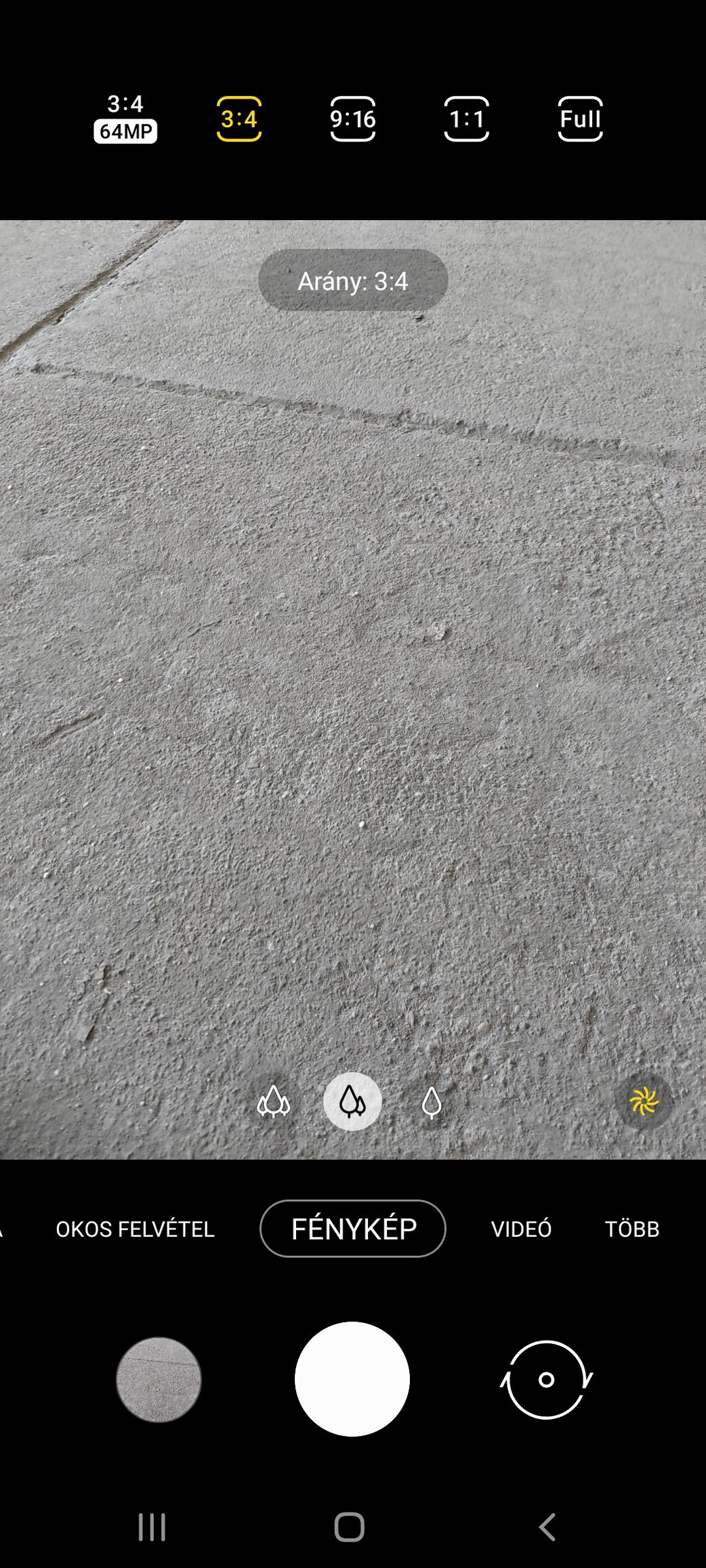
Task: Open recent apps from navigation bar
Action: [x=152, y=1527]
